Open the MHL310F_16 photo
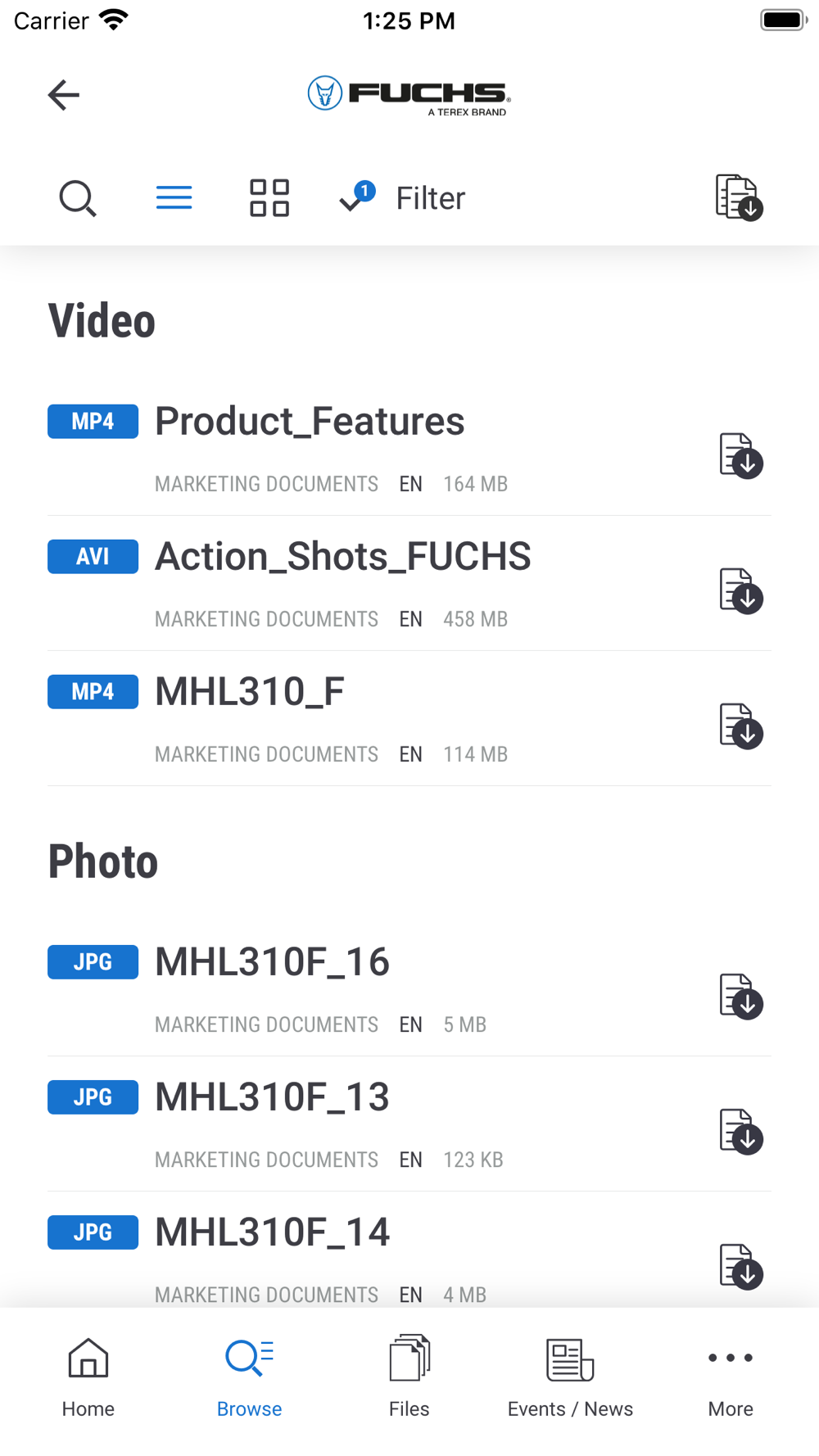 pyautogui.click(x=272, y=962)
